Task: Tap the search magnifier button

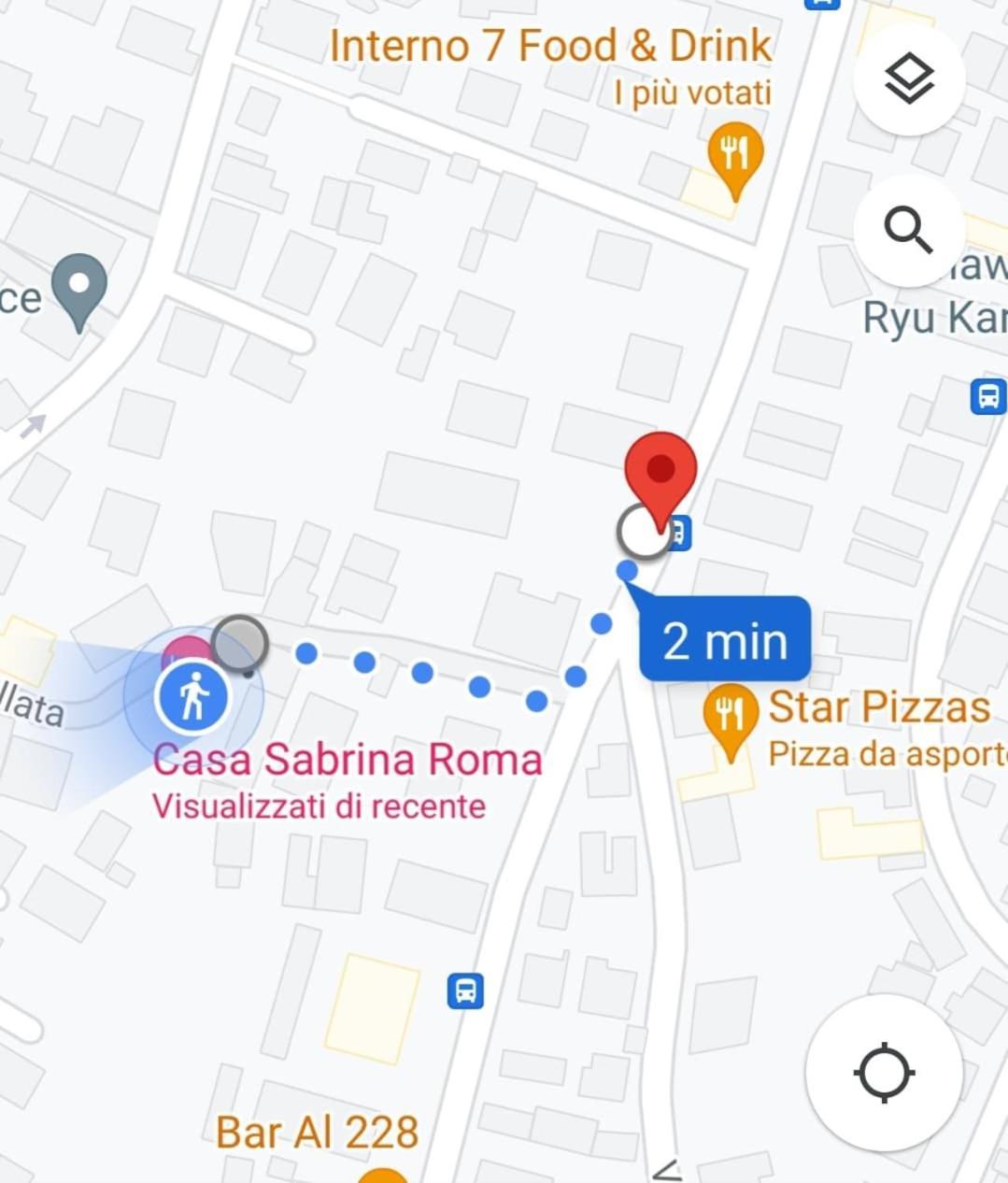Action: click(908, 230)
